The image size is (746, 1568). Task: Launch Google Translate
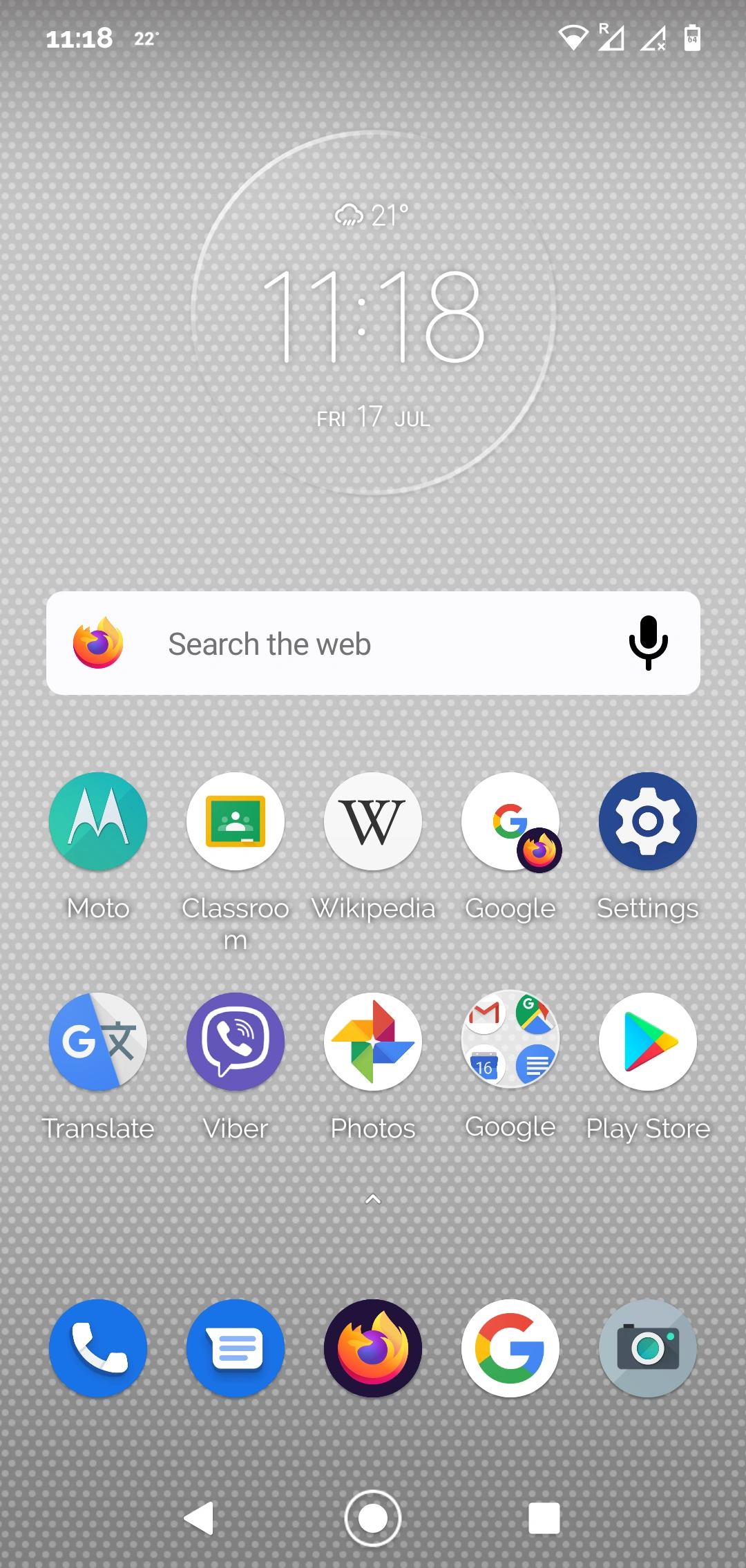click(x=98, y=1042)
